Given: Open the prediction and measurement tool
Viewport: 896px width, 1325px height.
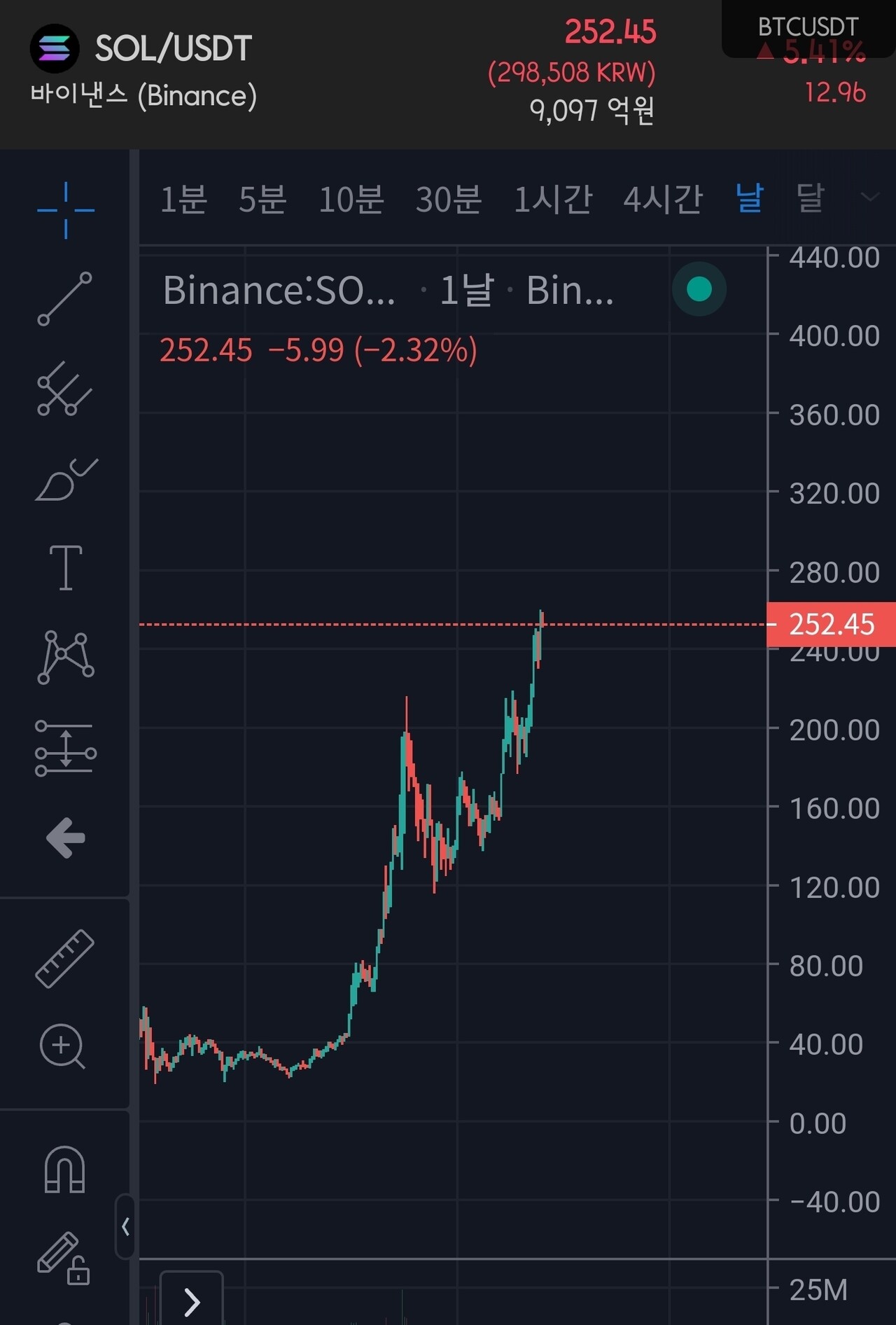Looking at the screenshot, I should [x=65, y=749].
